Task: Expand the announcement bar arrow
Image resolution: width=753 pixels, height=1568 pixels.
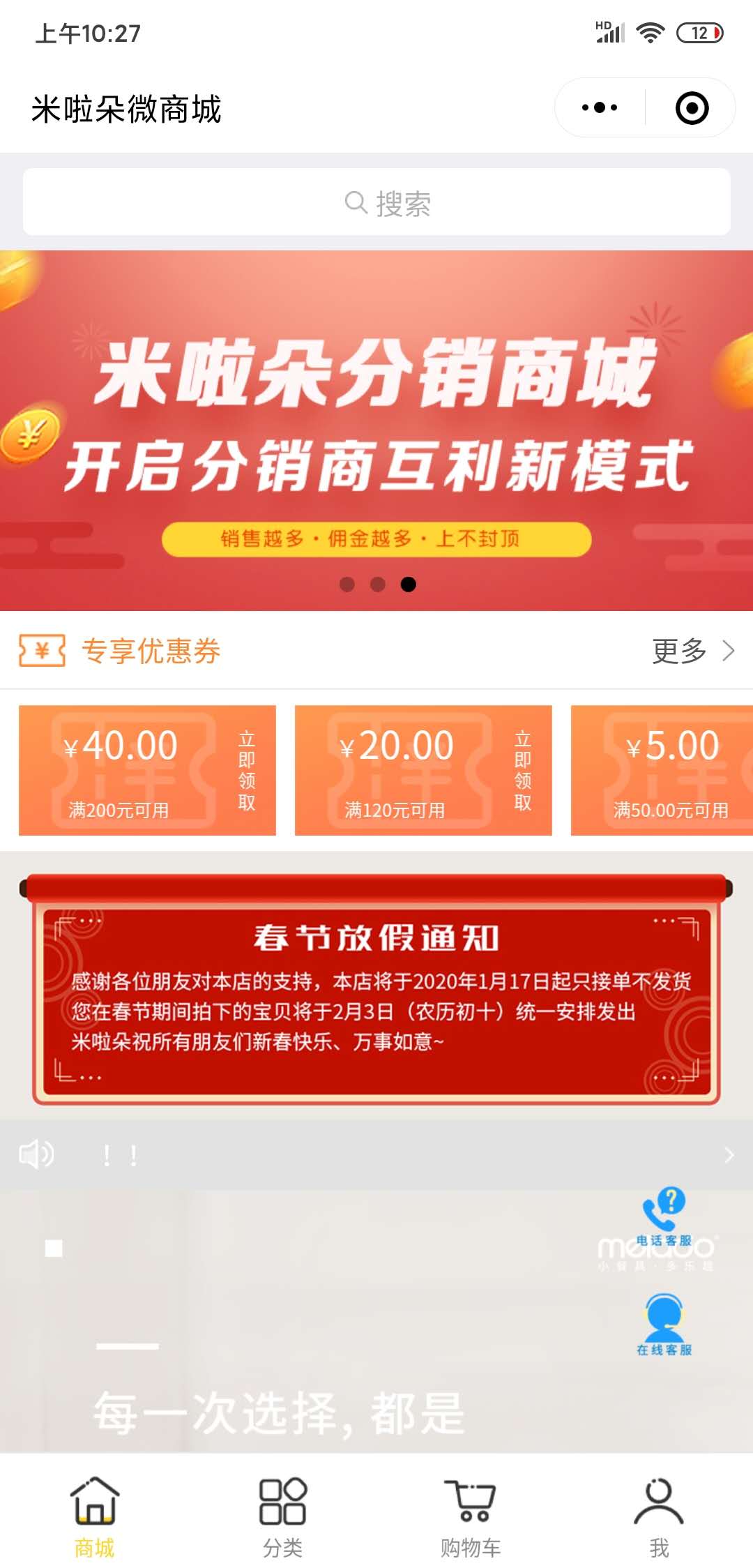Action: [729, 1155]
